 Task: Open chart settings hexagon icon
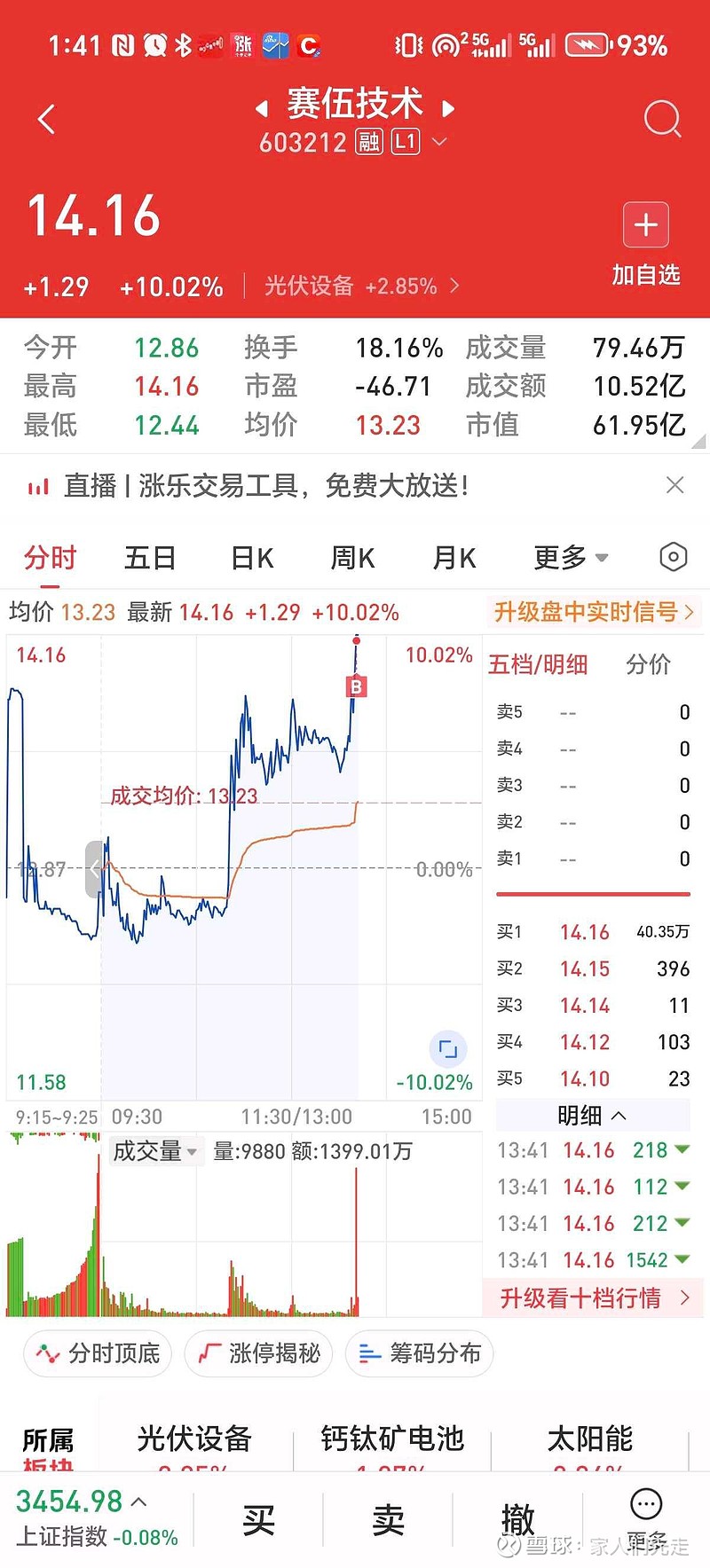point(674,557)
